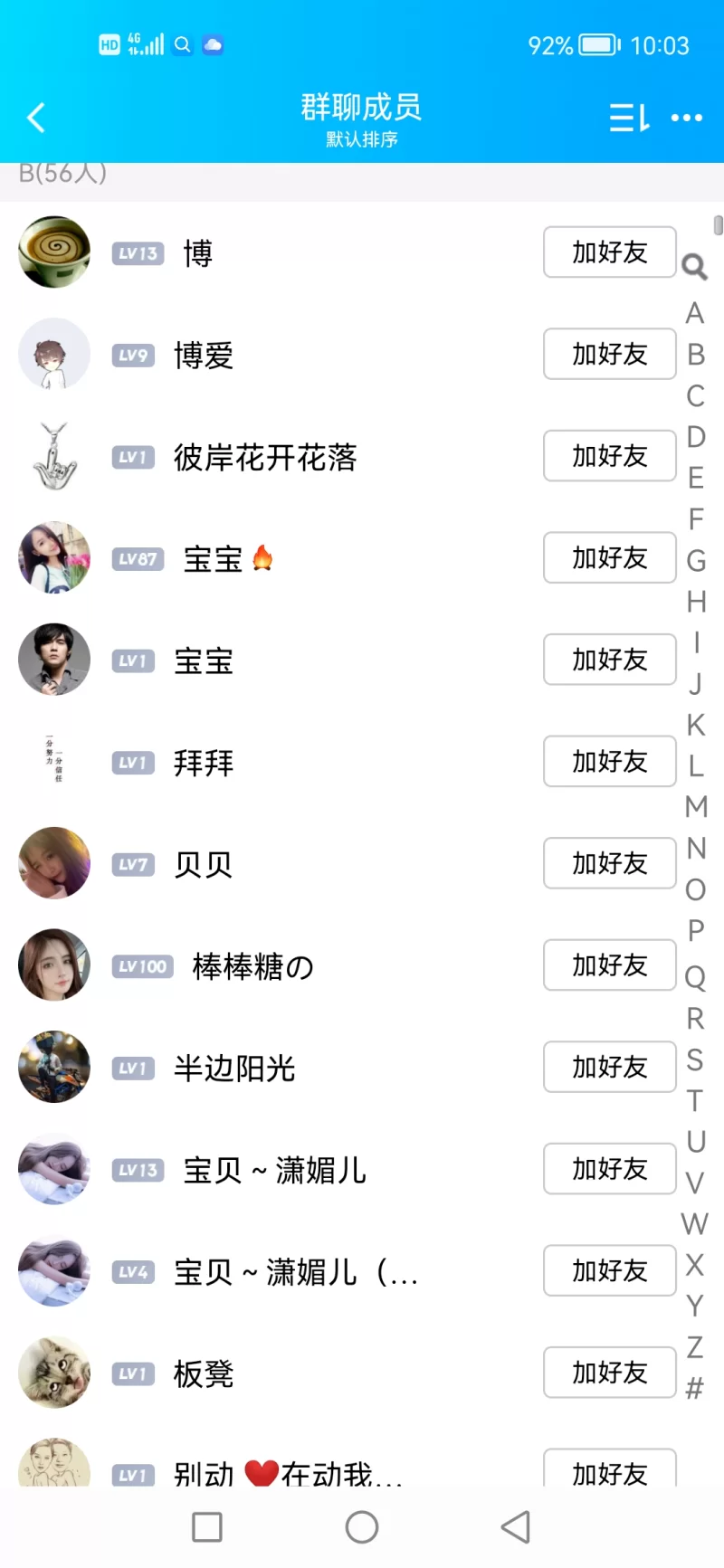Go back from the group members list
This screenshot has height=1568, width=724.
[36, 118]
